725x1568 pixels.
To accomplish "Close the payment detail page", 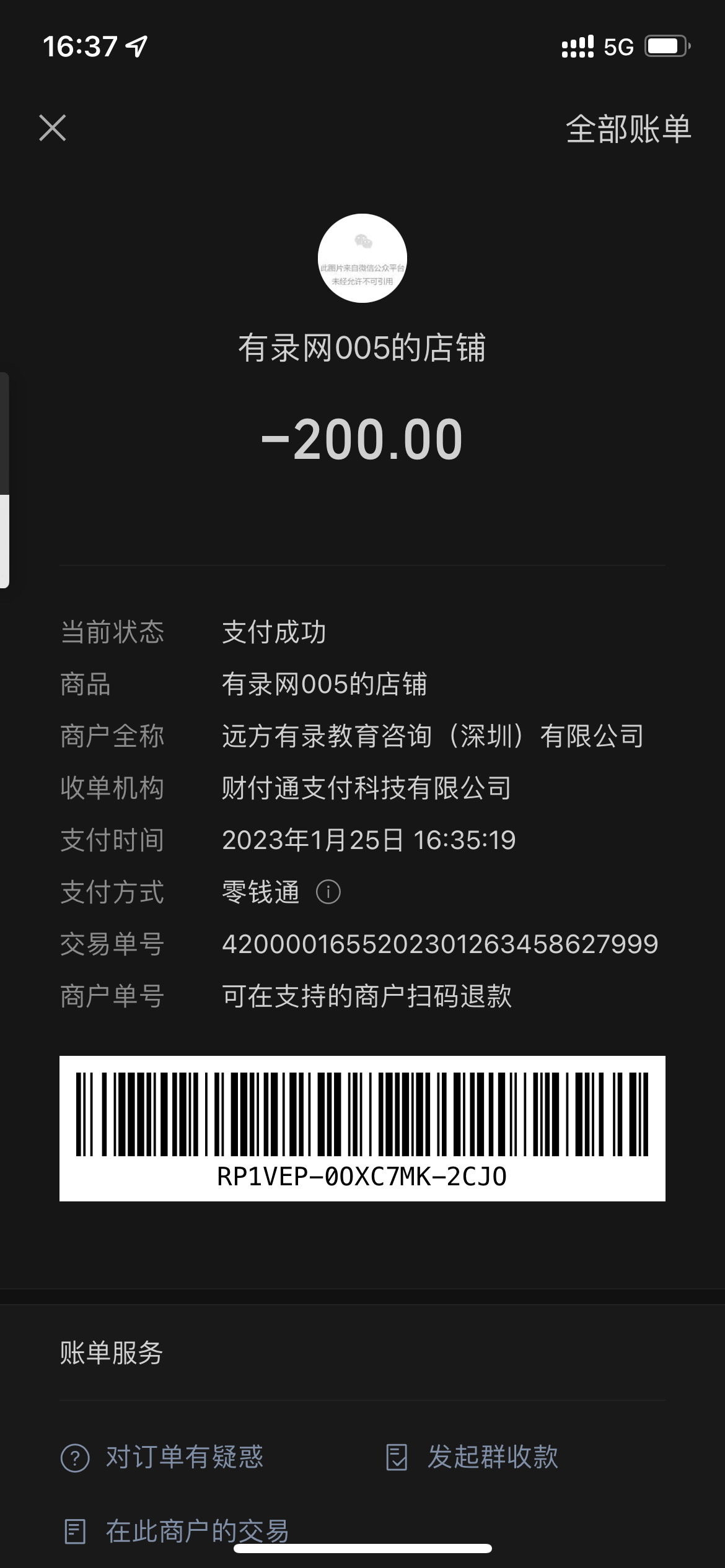I will (x=53, y=128).
